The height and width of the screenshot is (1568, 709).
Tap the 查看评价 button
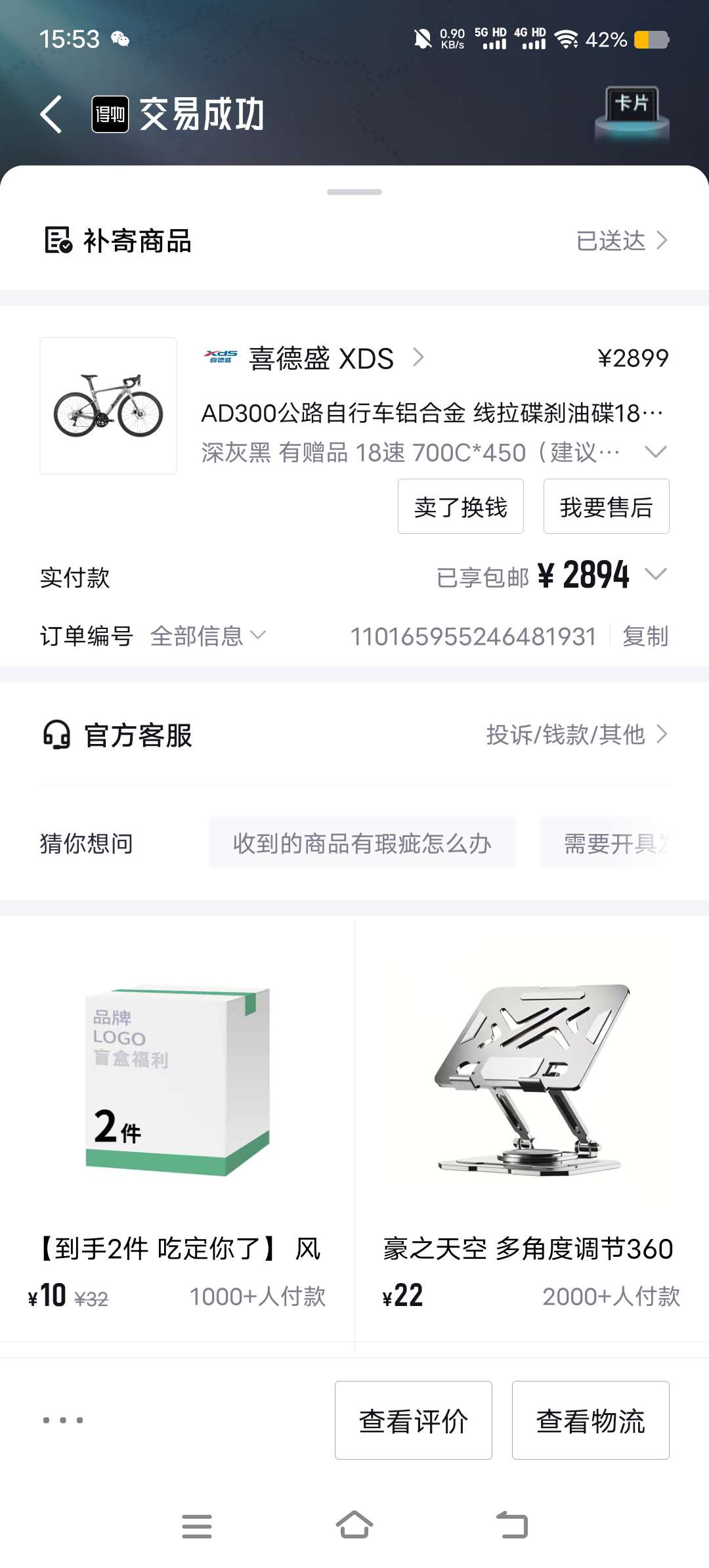414,1420
